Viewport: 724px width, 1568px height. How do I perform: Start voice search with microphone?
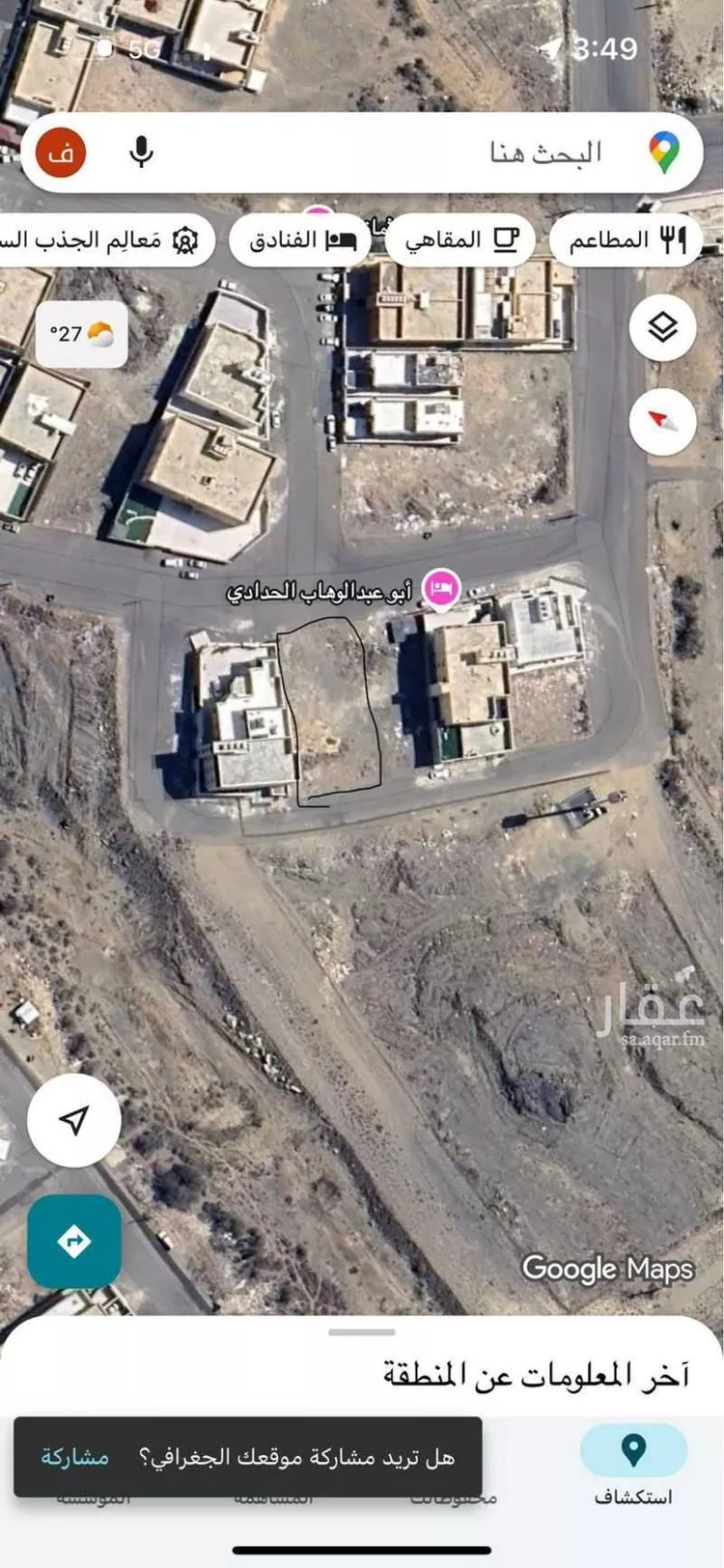(142, 153)
